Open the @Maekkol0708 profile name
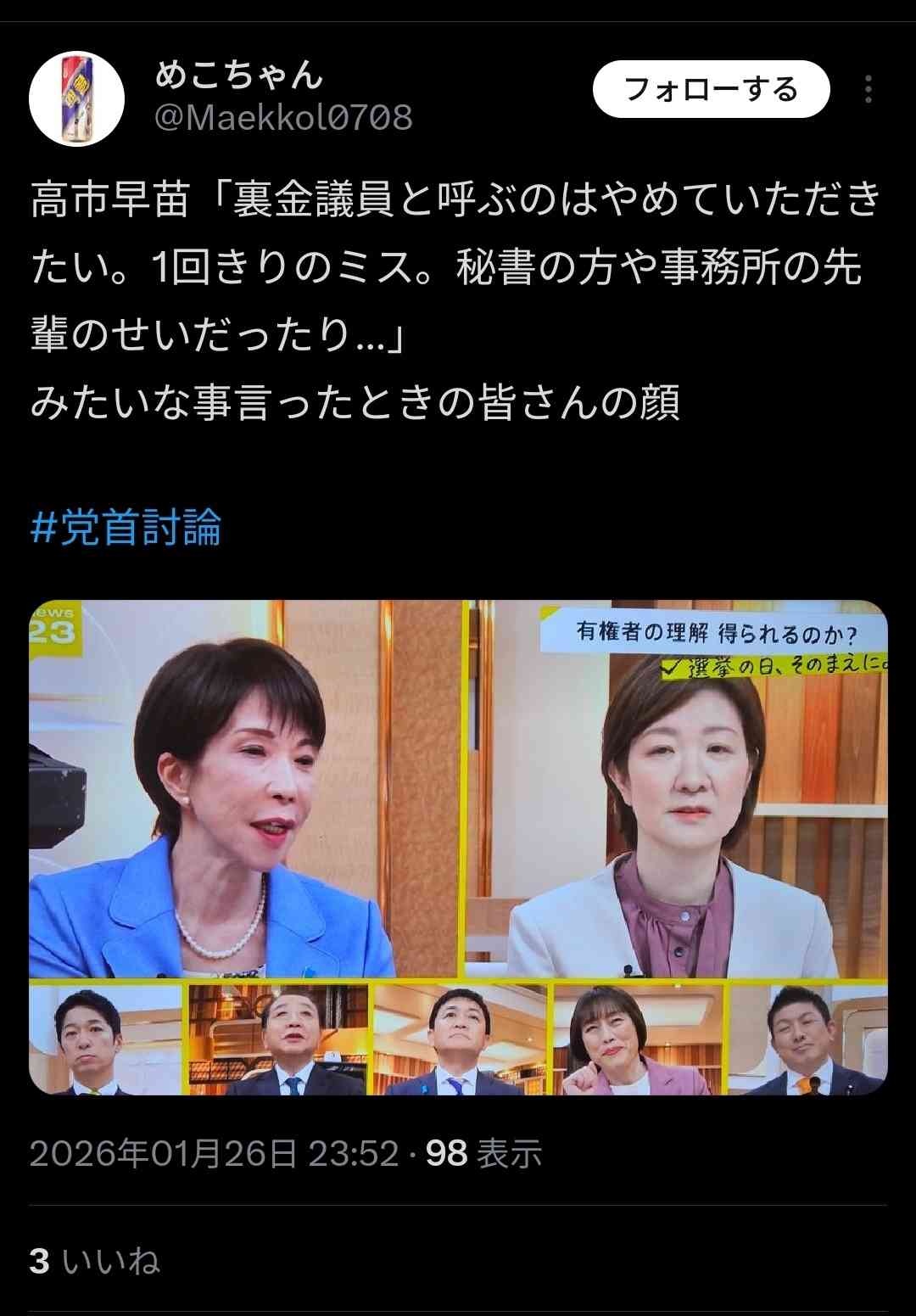 (283, 117)
